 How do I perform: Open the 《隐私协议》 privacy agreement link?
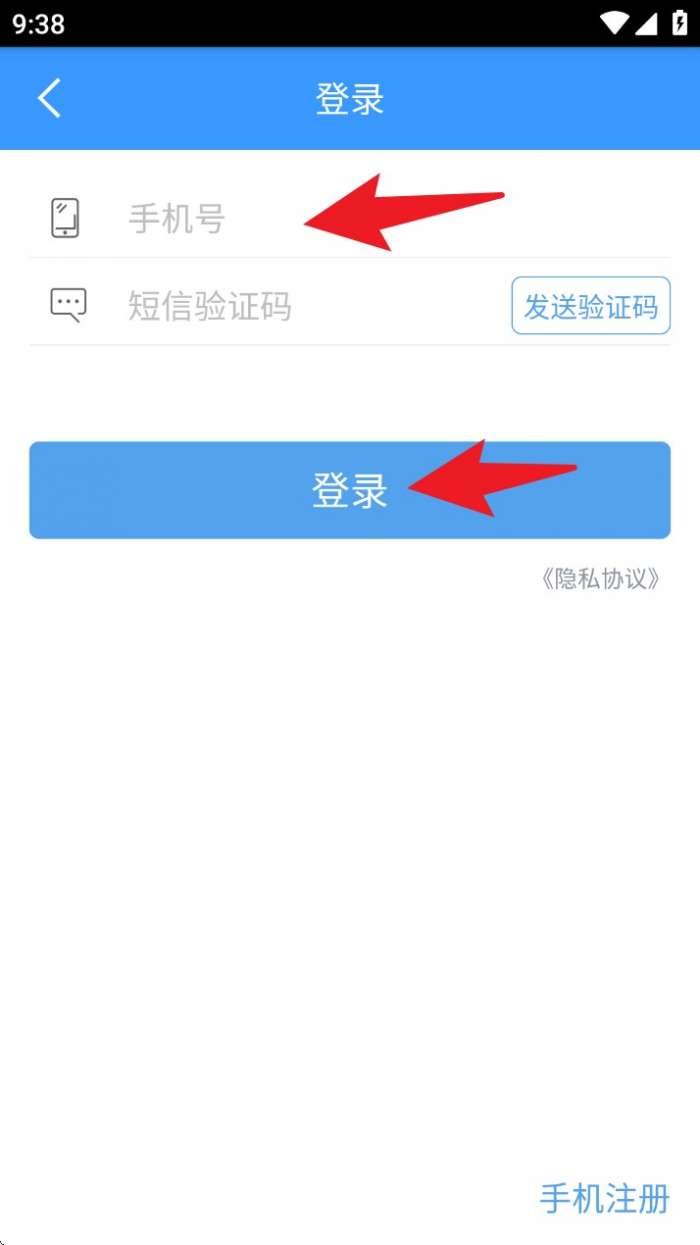(x=599, y=579)
